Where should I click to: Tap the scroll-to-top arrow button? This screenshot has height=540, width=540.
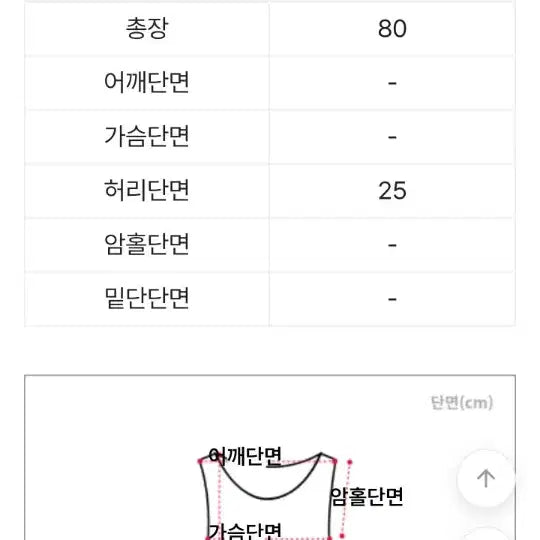tap(486, 478)
